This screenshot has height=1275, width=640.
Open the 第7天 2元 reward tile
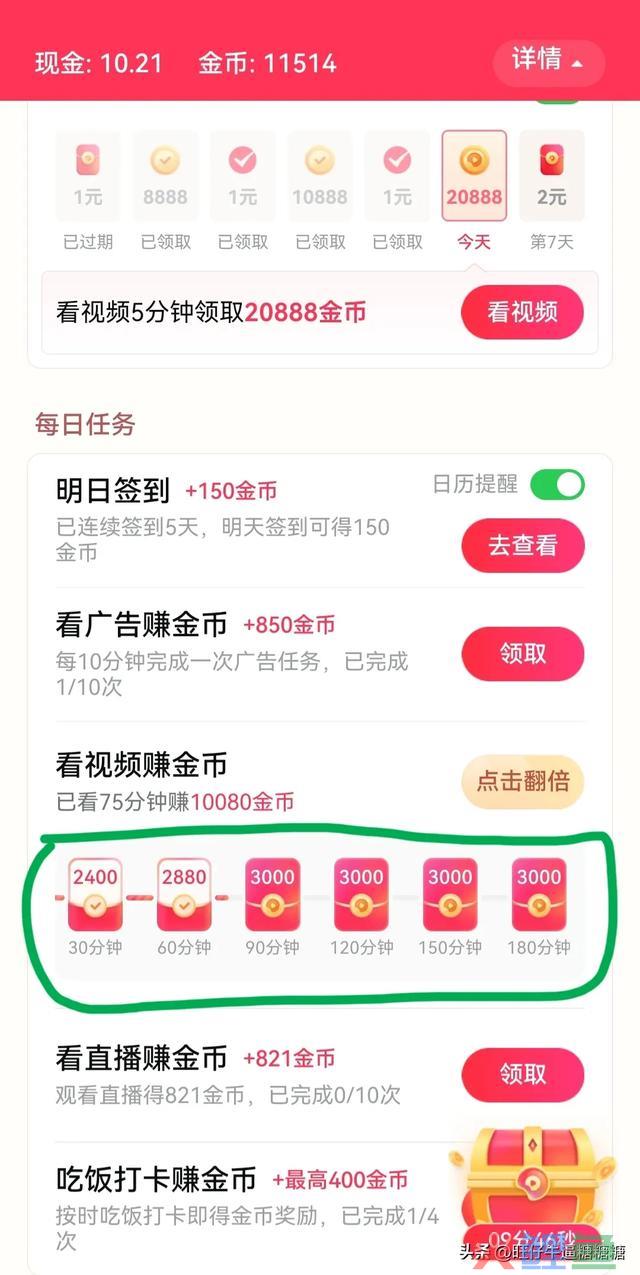tap(551, 178)
